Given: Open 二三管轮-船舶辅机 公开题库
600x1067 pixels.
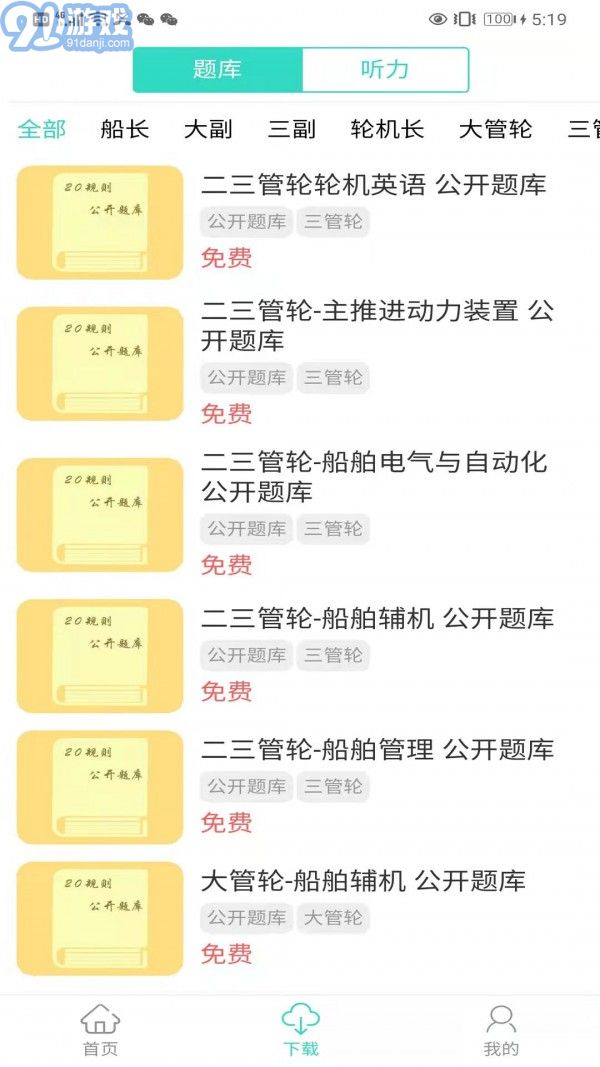Looking at the screenshot, I should pyautogui.click(x=377, y=619).
